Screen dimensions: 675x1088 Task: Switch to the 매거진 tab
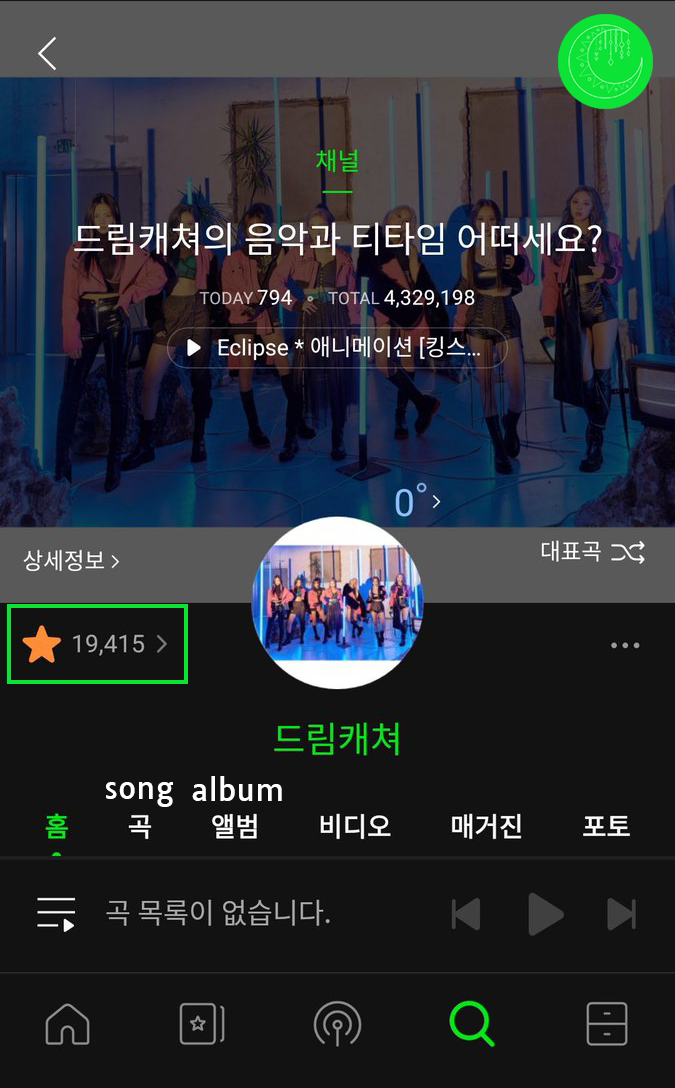click(x=487, y=826)
